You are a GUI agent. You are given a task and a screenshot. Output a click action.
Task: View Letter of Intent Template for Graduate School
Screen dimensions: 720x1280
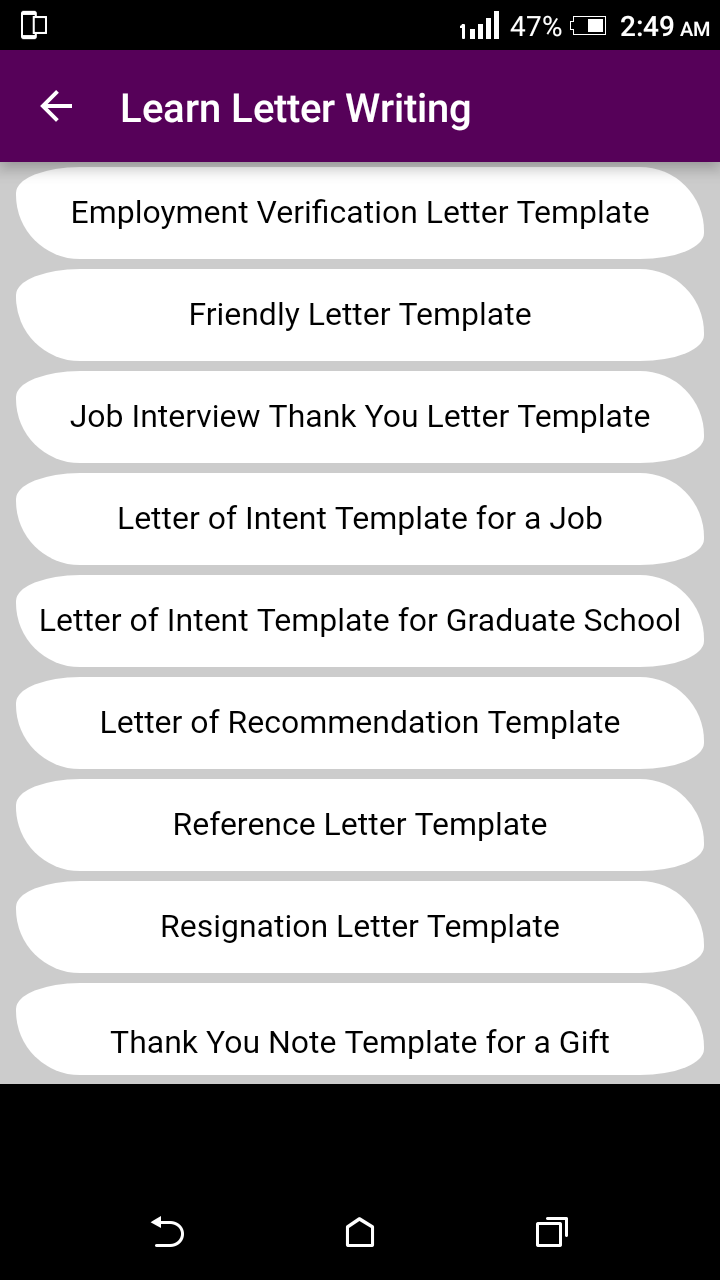point(360,621)
